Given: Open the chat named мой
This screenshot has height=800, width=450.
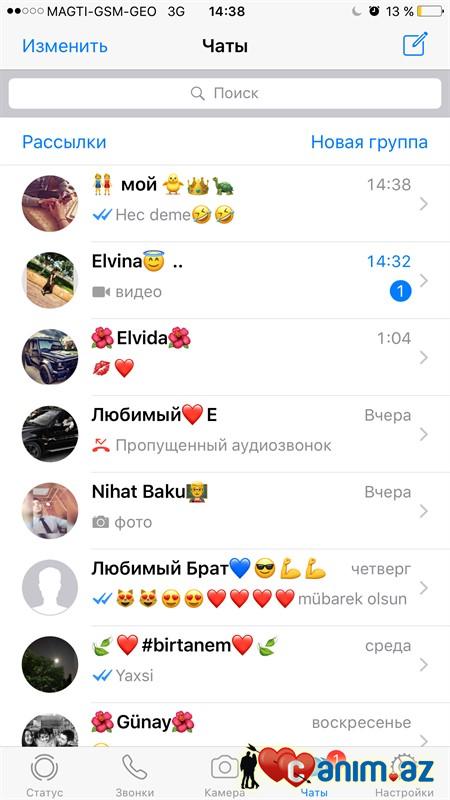Looking at the screenshot, I should click(x=225, y=204).
